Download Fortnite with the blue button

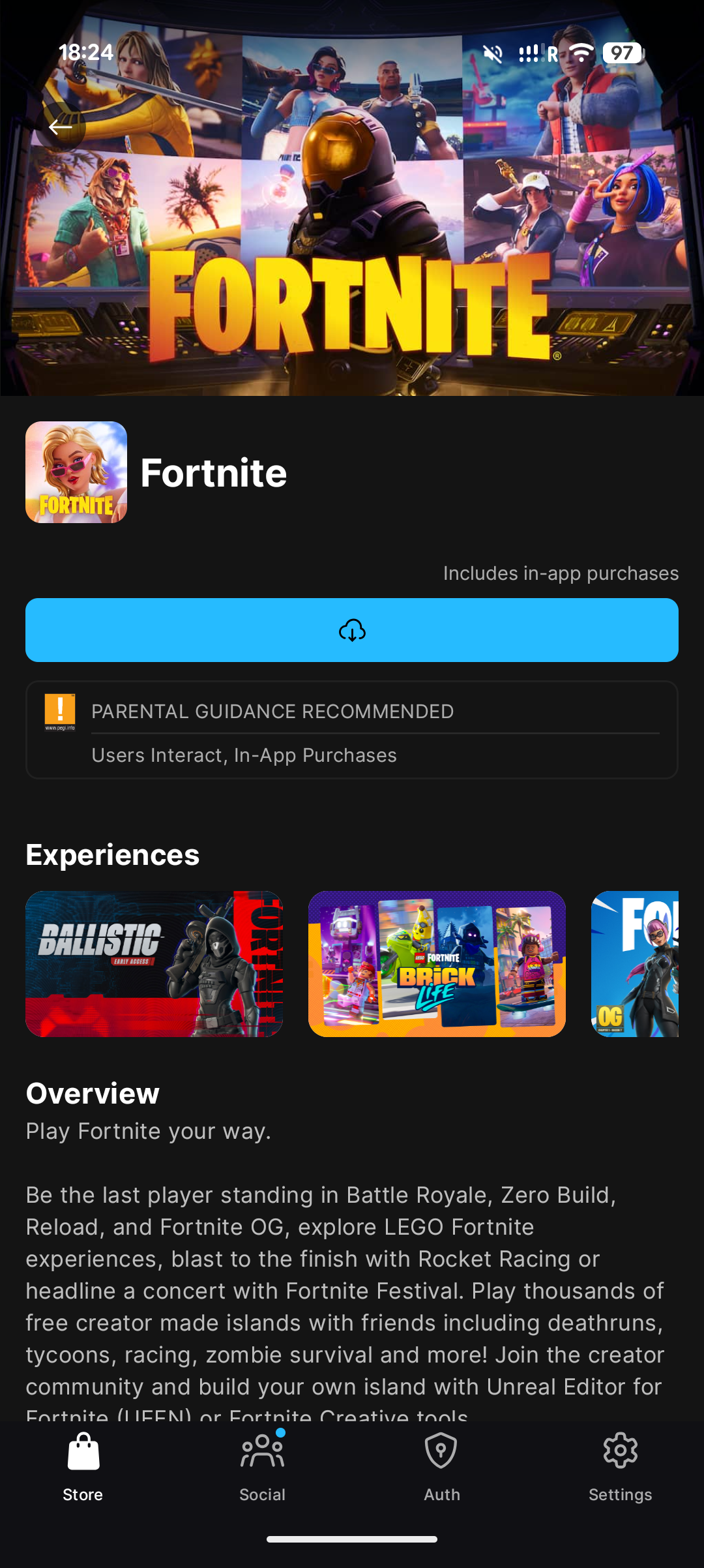(x=352, y=630)
